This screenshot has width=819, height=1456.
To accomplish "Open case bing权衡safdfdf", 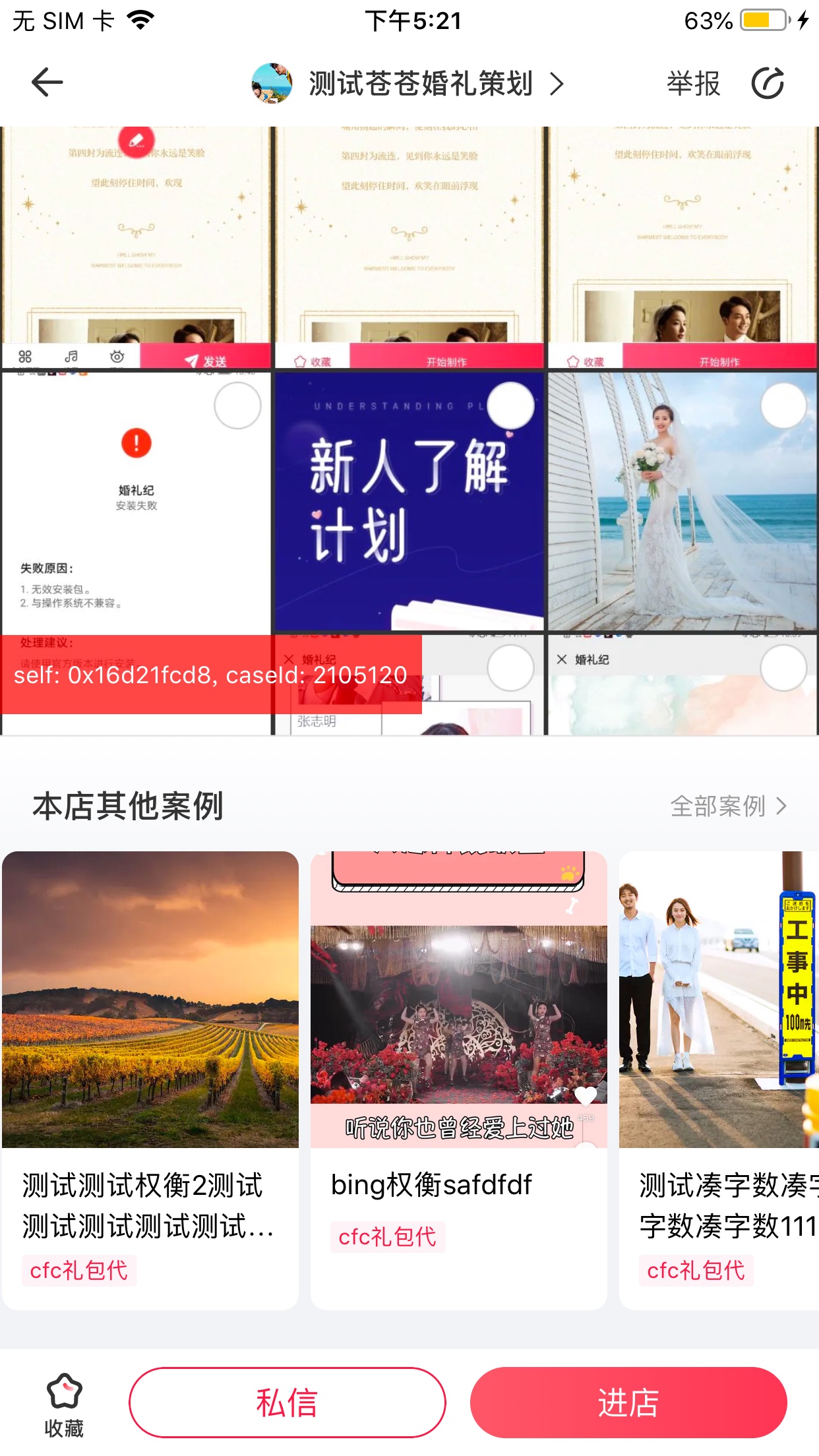I will [459, 1080].
